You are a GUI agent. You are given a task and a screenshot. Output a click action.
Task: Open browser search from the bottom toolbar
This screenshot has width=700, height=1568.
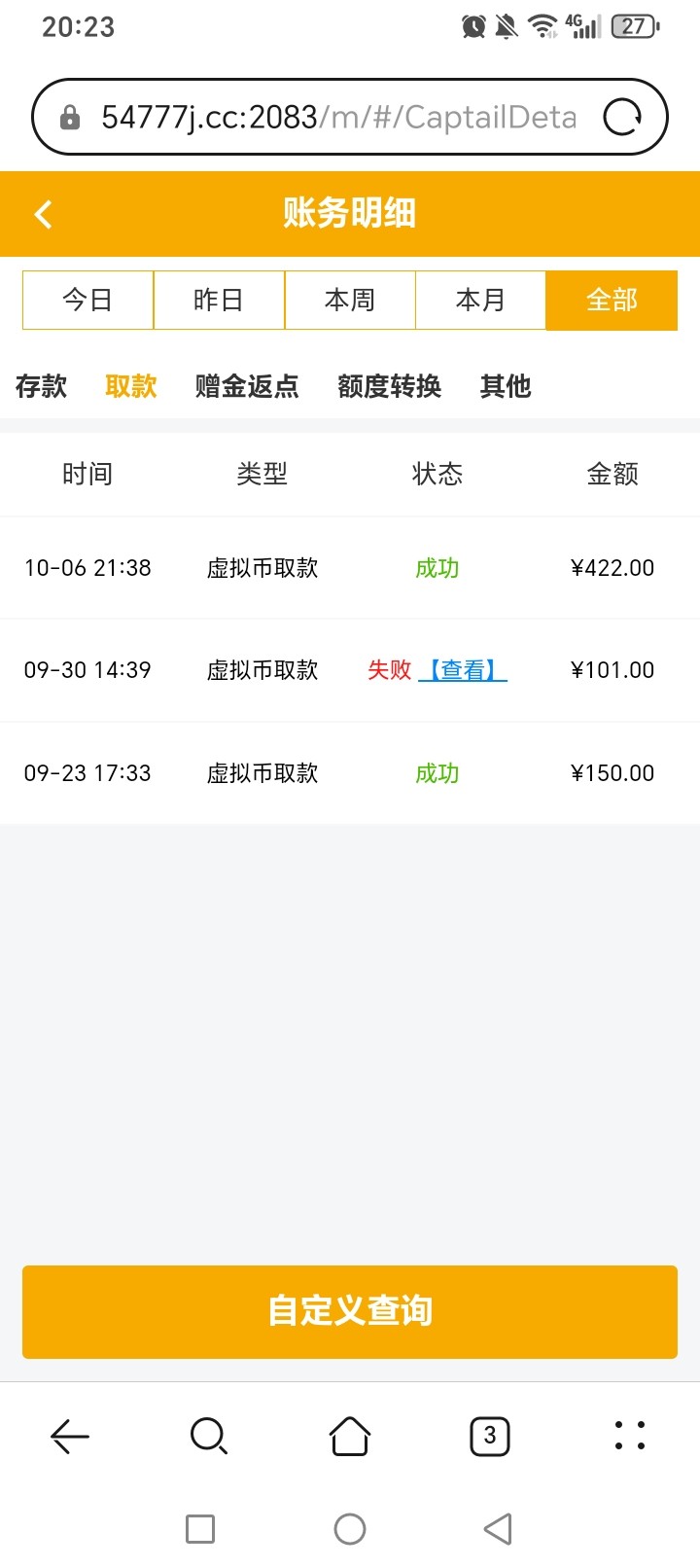[209, 1436]
